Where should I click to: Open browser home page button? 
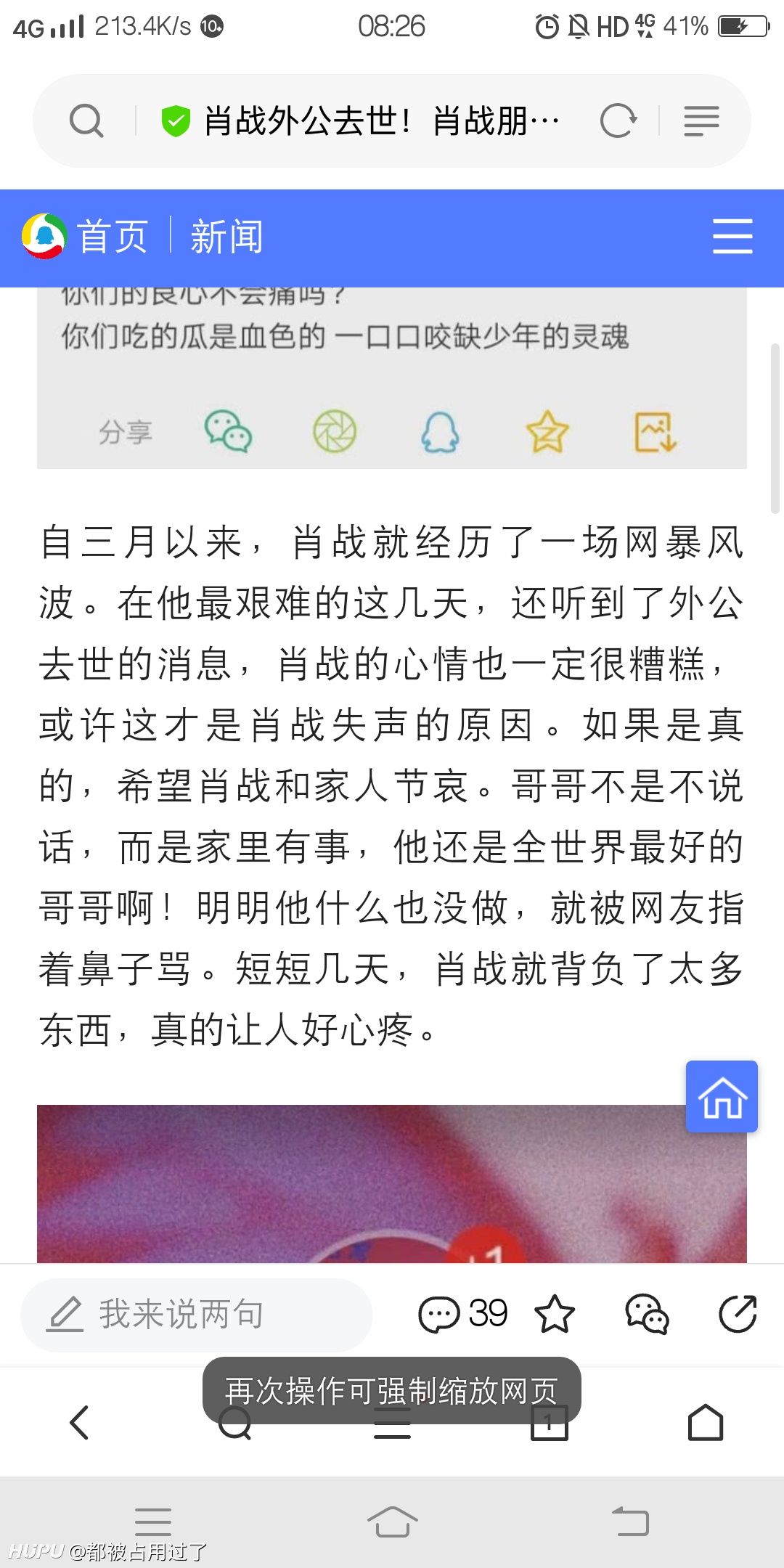[706, 1422]
